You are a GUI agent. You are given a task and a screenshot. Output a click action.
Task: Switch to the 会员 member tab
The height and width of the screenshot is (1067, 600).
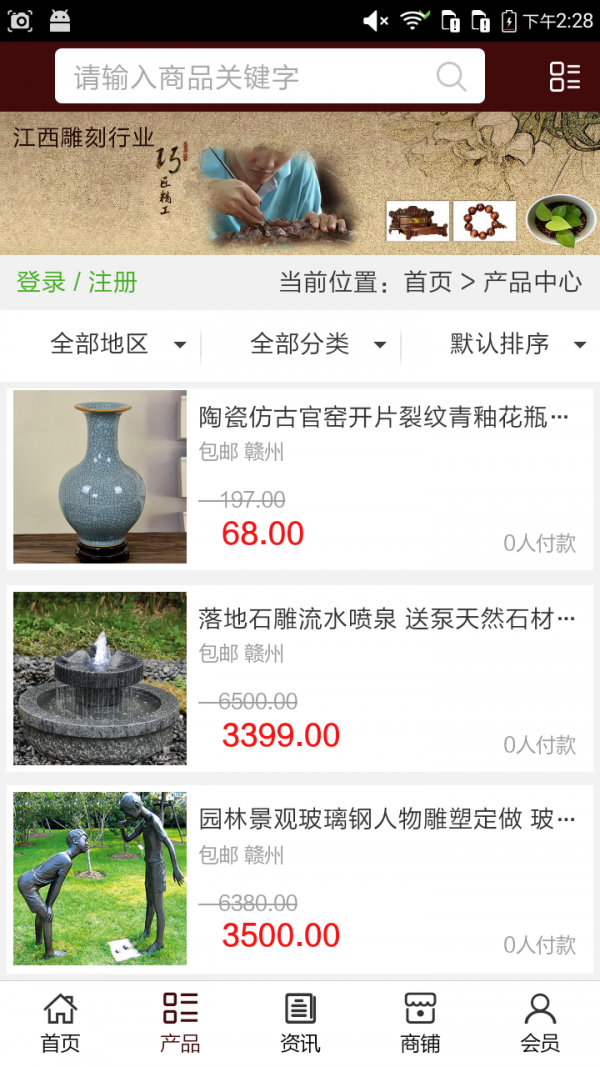tap(540, 1023)
